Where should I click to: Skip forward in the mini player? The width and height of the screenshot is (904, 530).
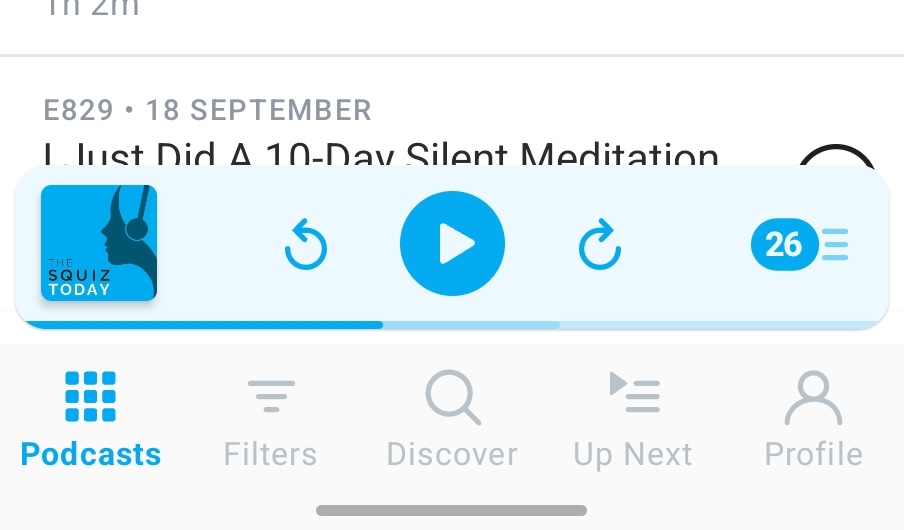600,245
